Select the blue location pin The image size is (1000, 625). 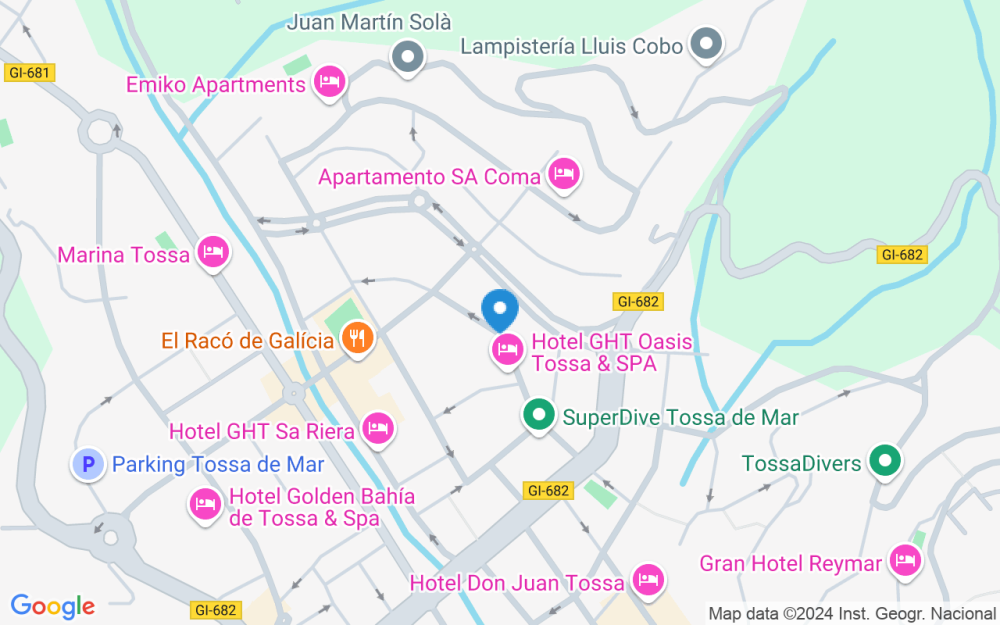point(499,309)
